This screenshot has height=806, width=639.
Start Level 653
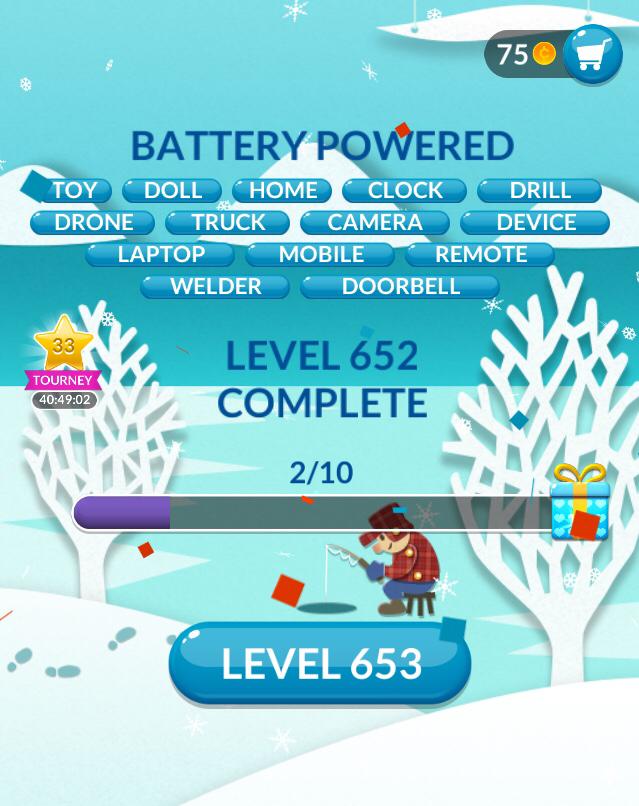(320, 664)
